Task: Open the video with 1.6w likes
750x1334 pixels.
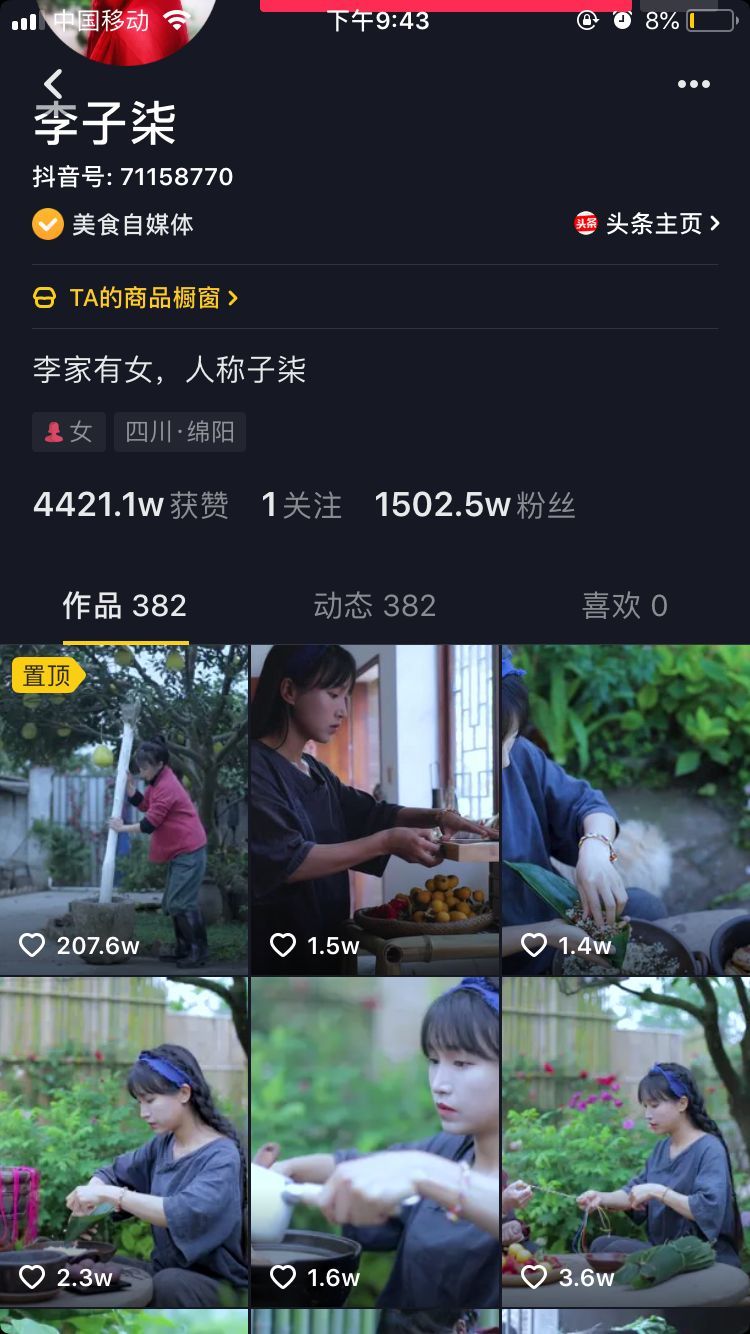Action: [x=374, y=1142]
